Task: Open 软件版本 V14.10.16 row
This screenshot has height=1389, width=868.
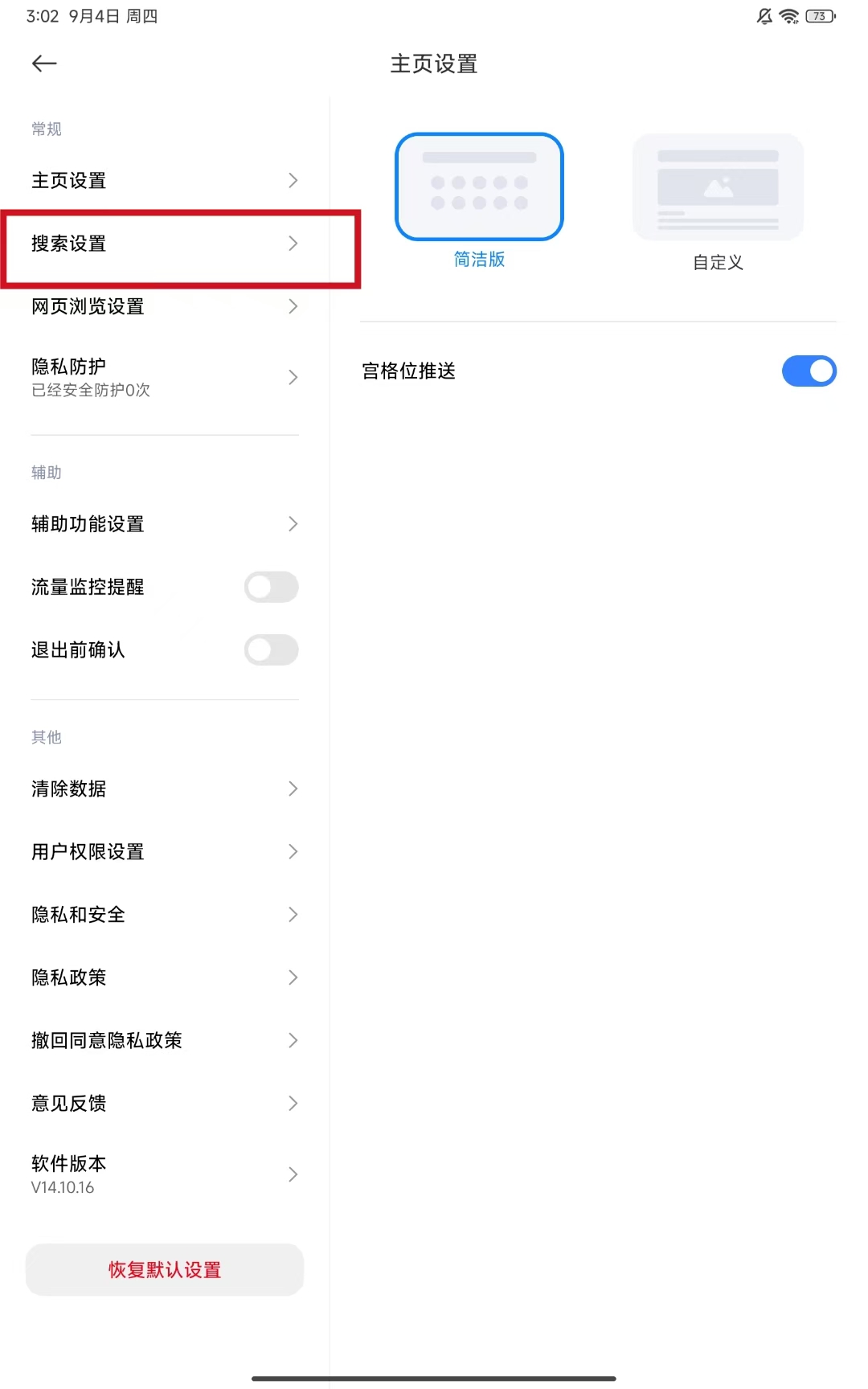Action: 165,1174
